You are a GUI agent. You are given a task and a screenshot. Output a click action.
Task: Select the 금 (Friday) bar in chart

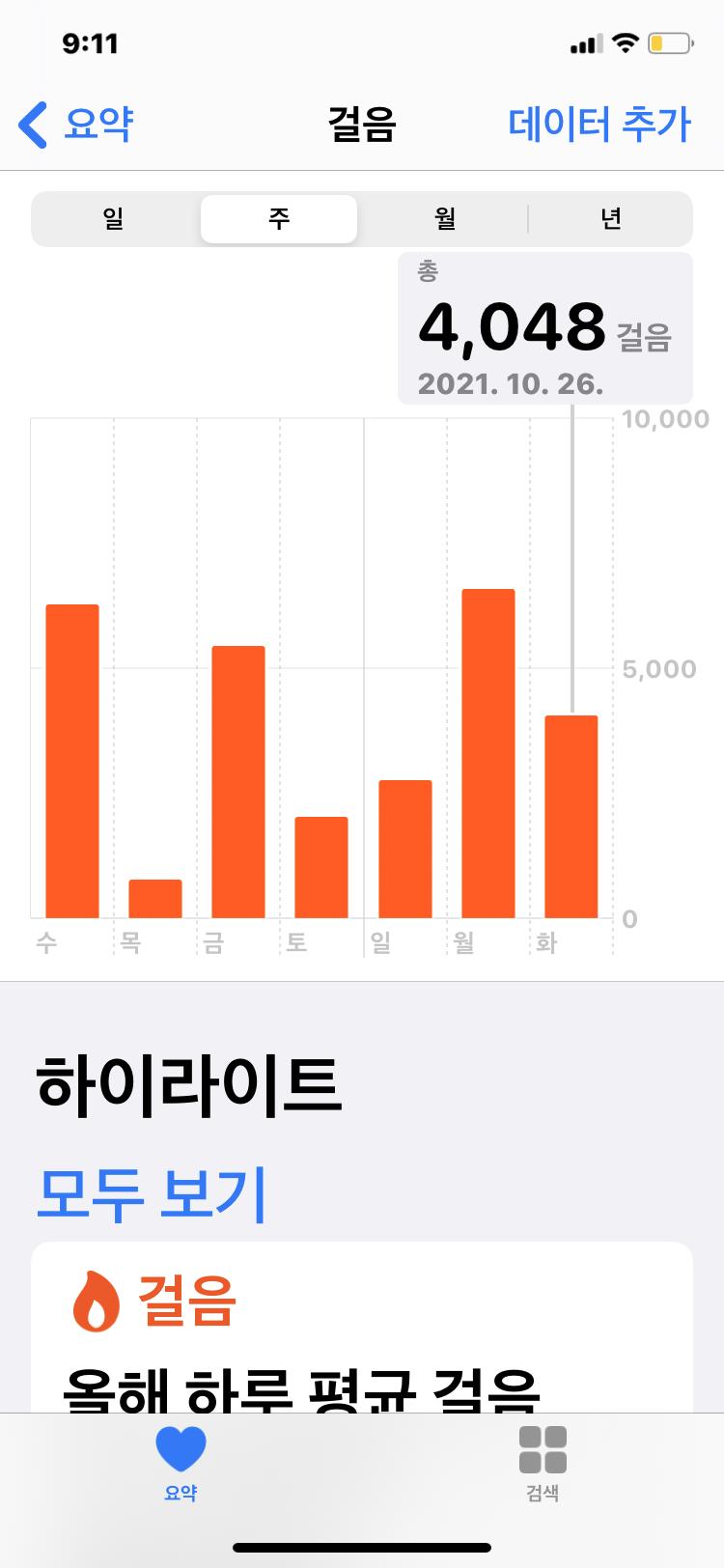(238, 781)
